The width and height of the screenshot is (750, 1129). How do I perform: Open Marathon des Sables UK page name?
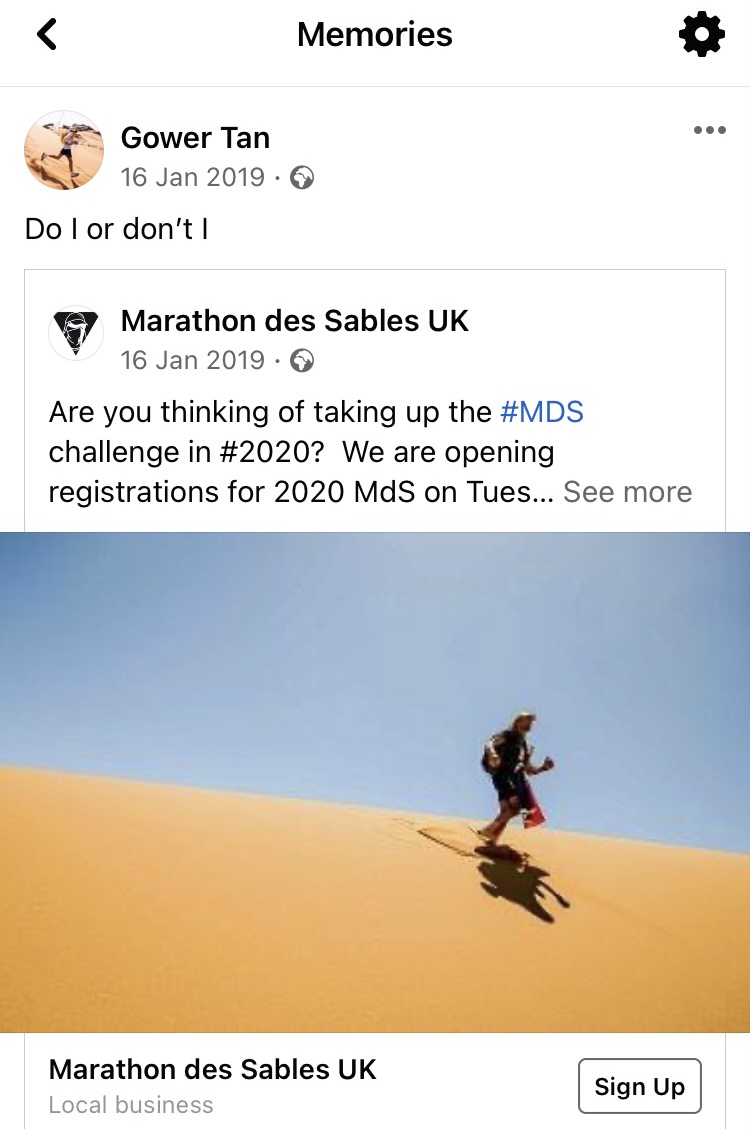tap(294, 321)
